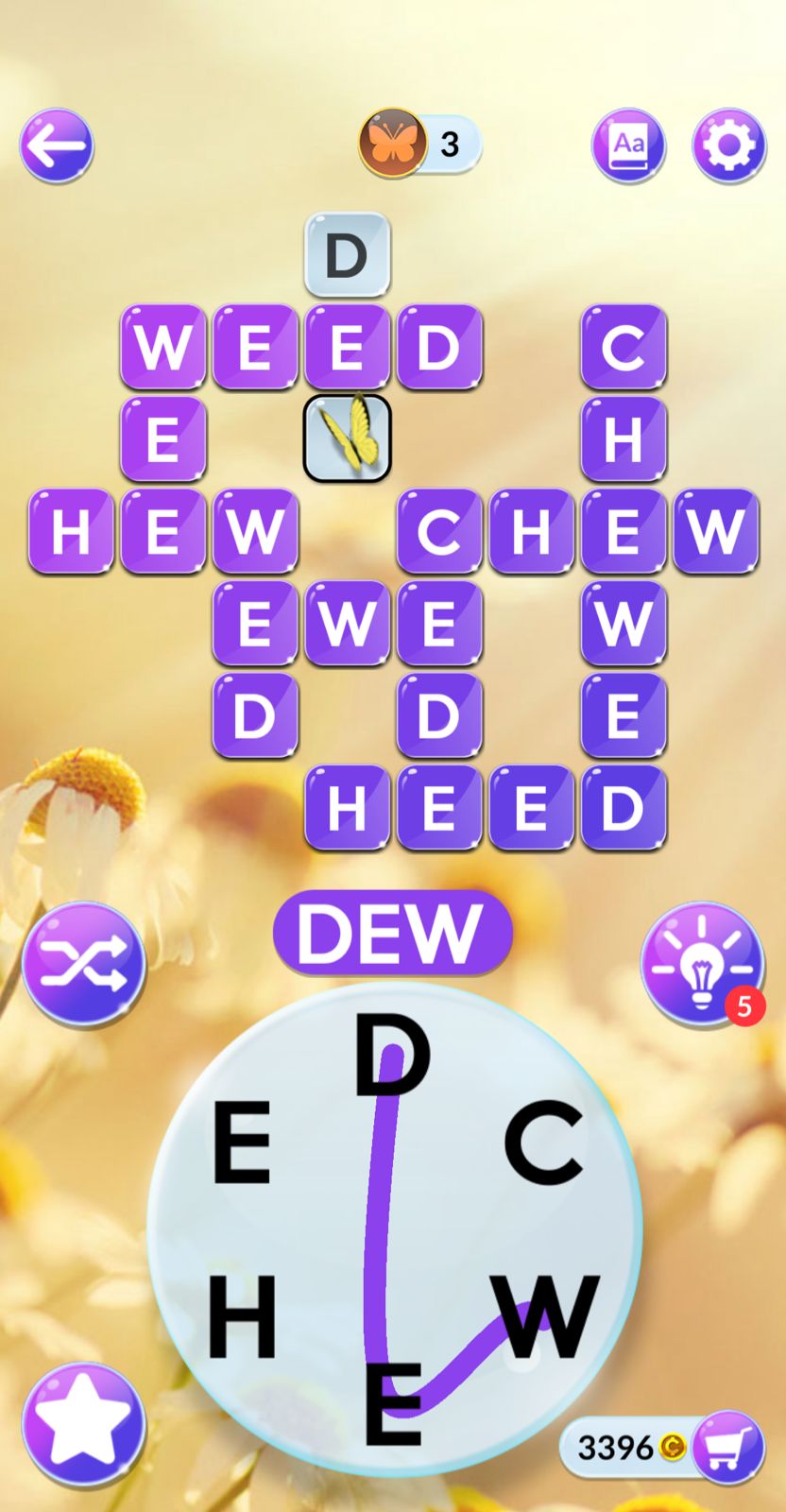The width and height of the screenshot is (786, 1512).
Task: Open the star bonus button
Action: [x=84, y=1426]
